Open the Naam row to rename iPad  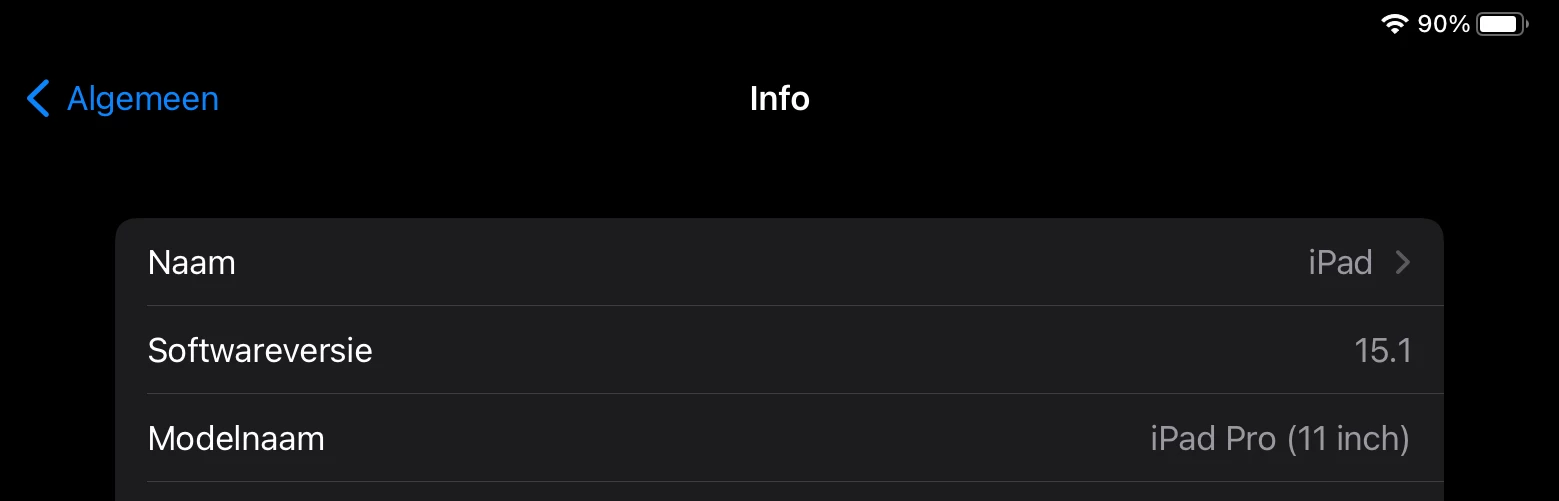pos(779,263)
